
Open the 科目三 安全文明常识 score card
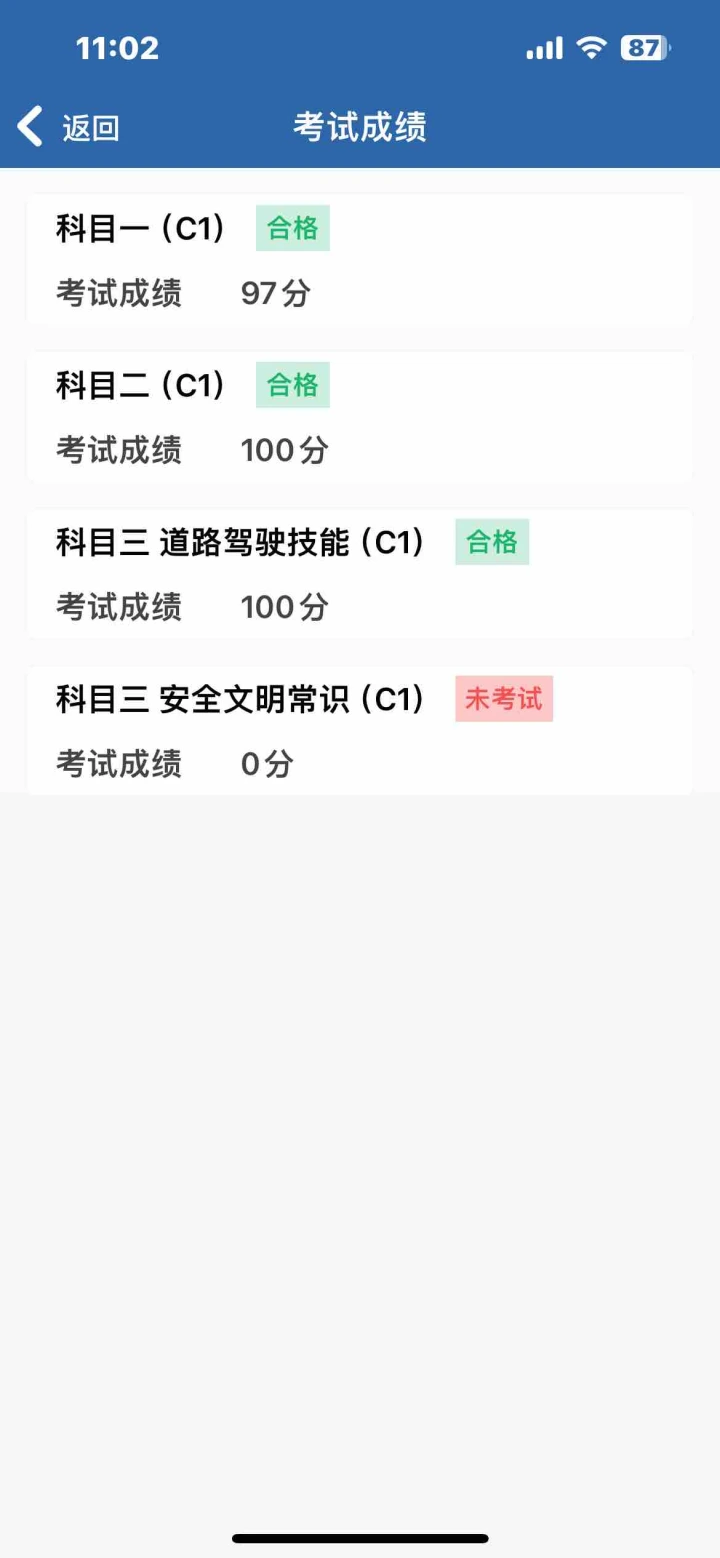360,731
